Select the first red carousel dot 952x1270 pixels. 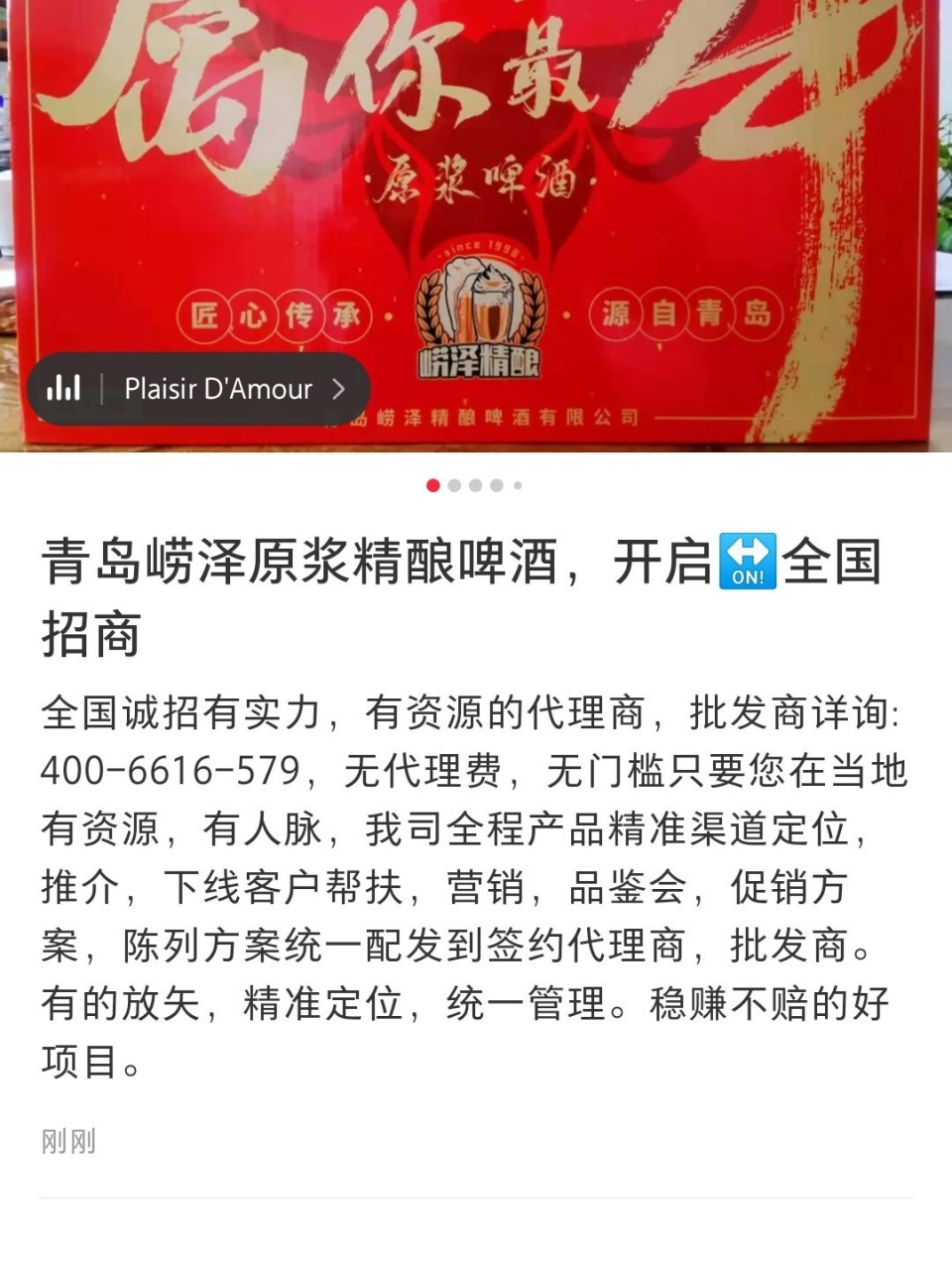point(432,486)
